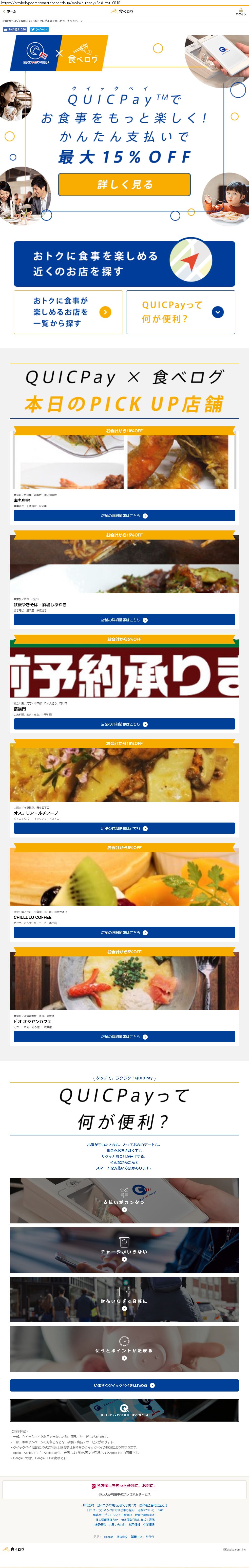Open store details for 海老専家
249x1568 pixels.
(124, 515)
